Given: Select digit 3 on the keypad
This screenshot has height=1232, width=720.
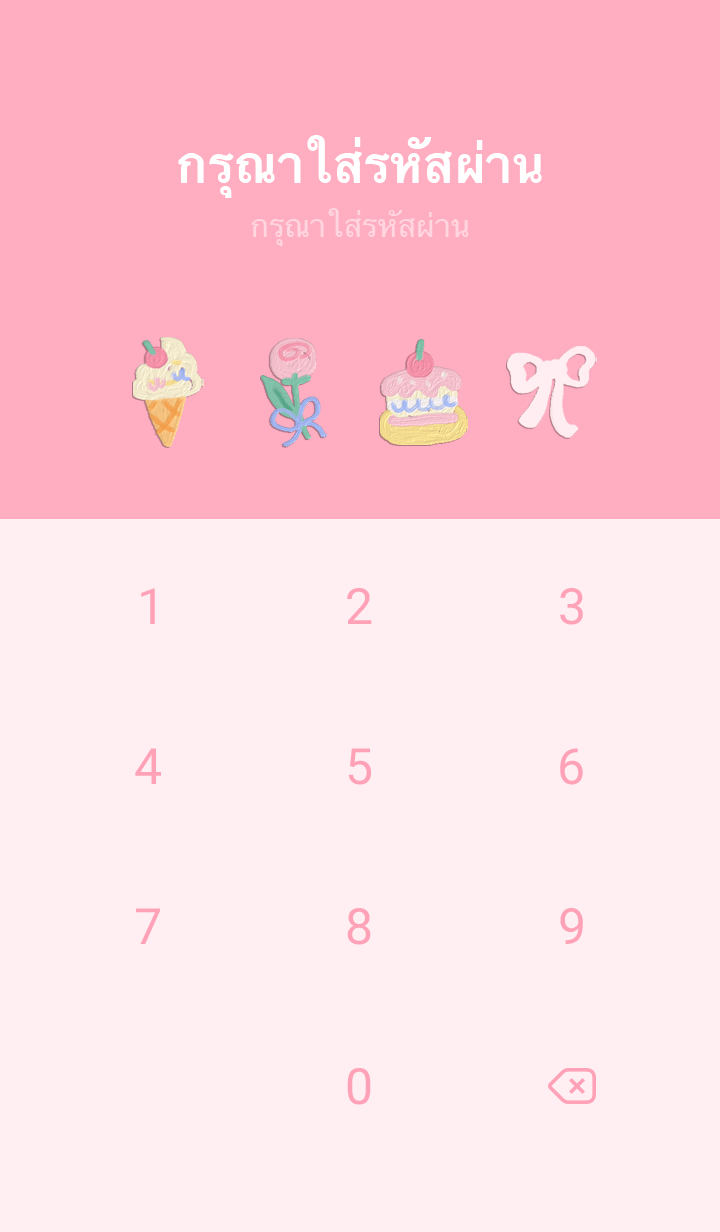Looking at the screenshot, I should click(571, 607).
